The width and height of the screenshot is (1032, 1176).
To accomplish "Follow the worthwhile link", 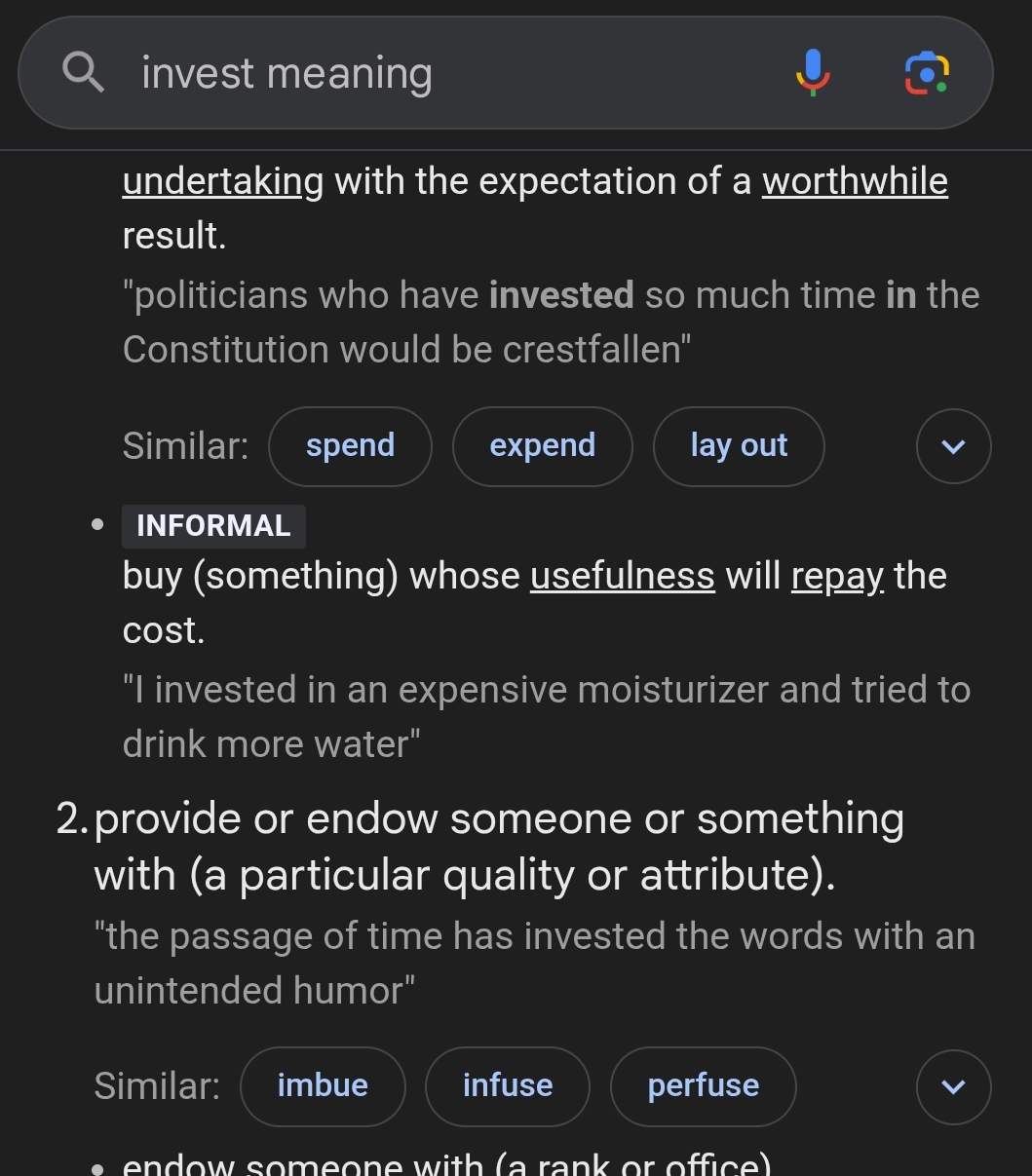I will tap(854, 182).
